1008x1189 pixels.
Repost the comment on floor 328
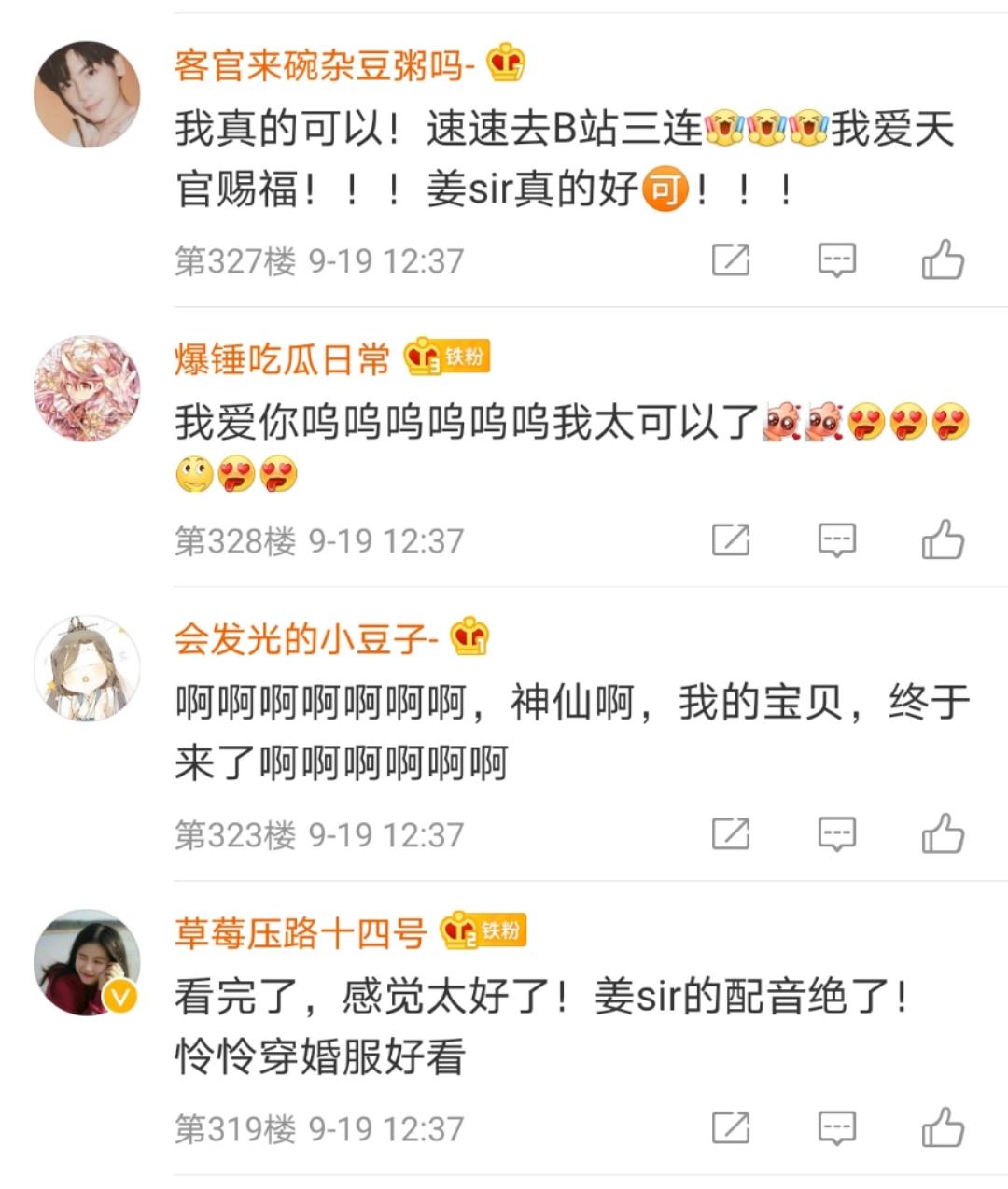(x=730, y=539)
